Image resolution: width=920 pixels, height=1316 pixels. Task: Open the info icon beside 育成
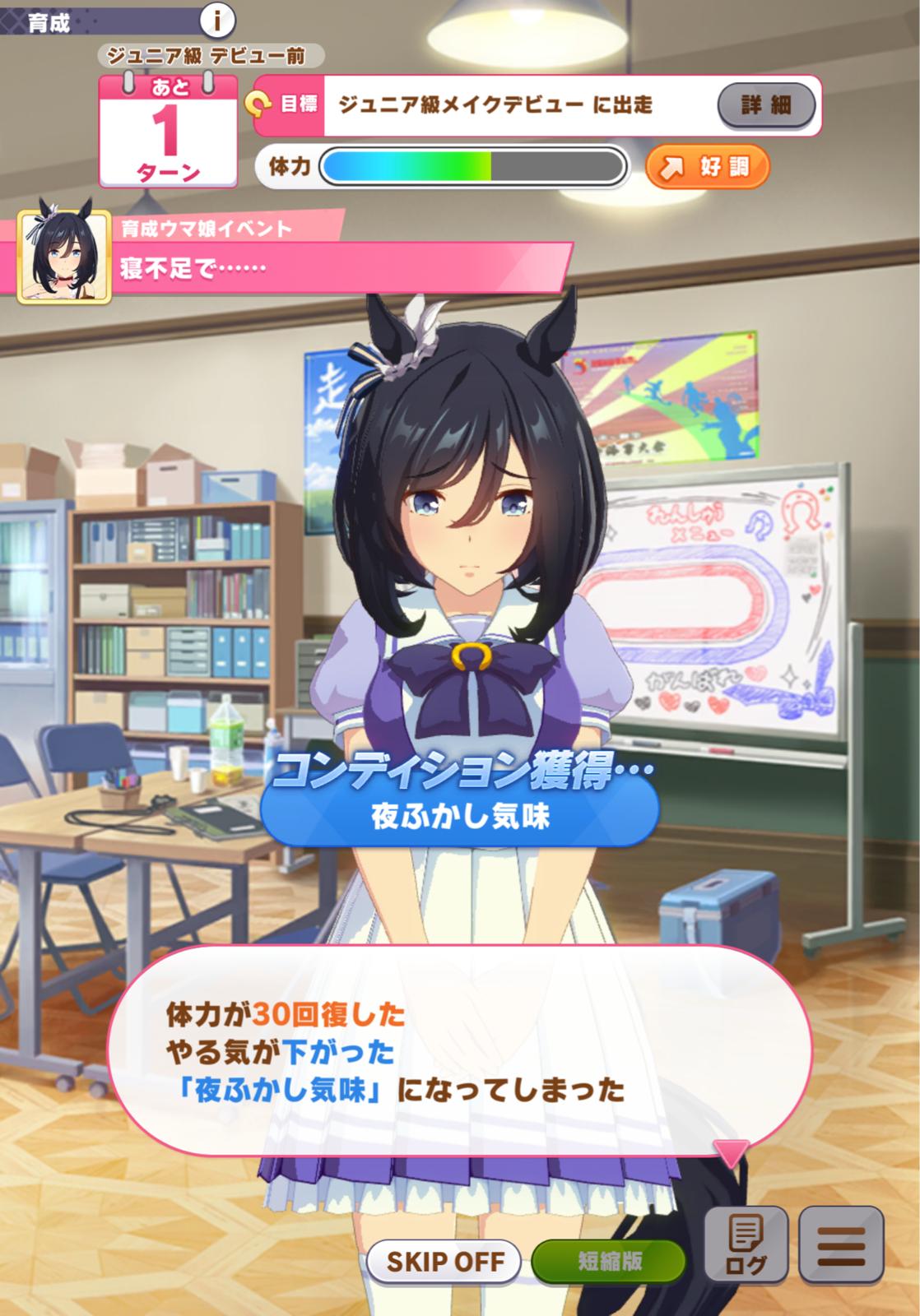(217, 21)
